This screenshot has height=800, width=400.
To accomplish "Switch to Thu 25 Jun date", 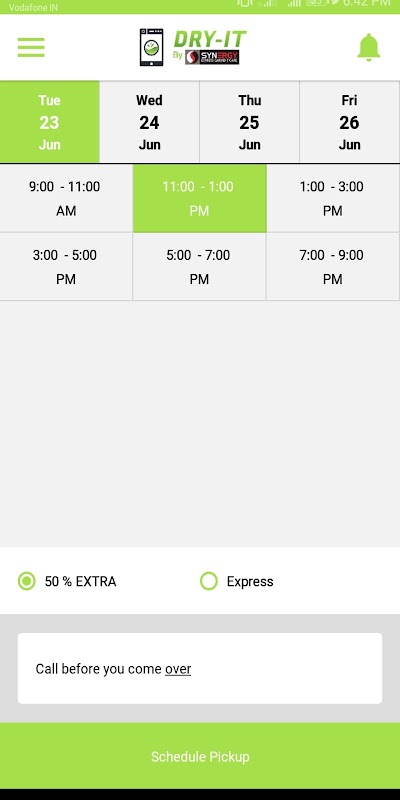I will point(249,122).
